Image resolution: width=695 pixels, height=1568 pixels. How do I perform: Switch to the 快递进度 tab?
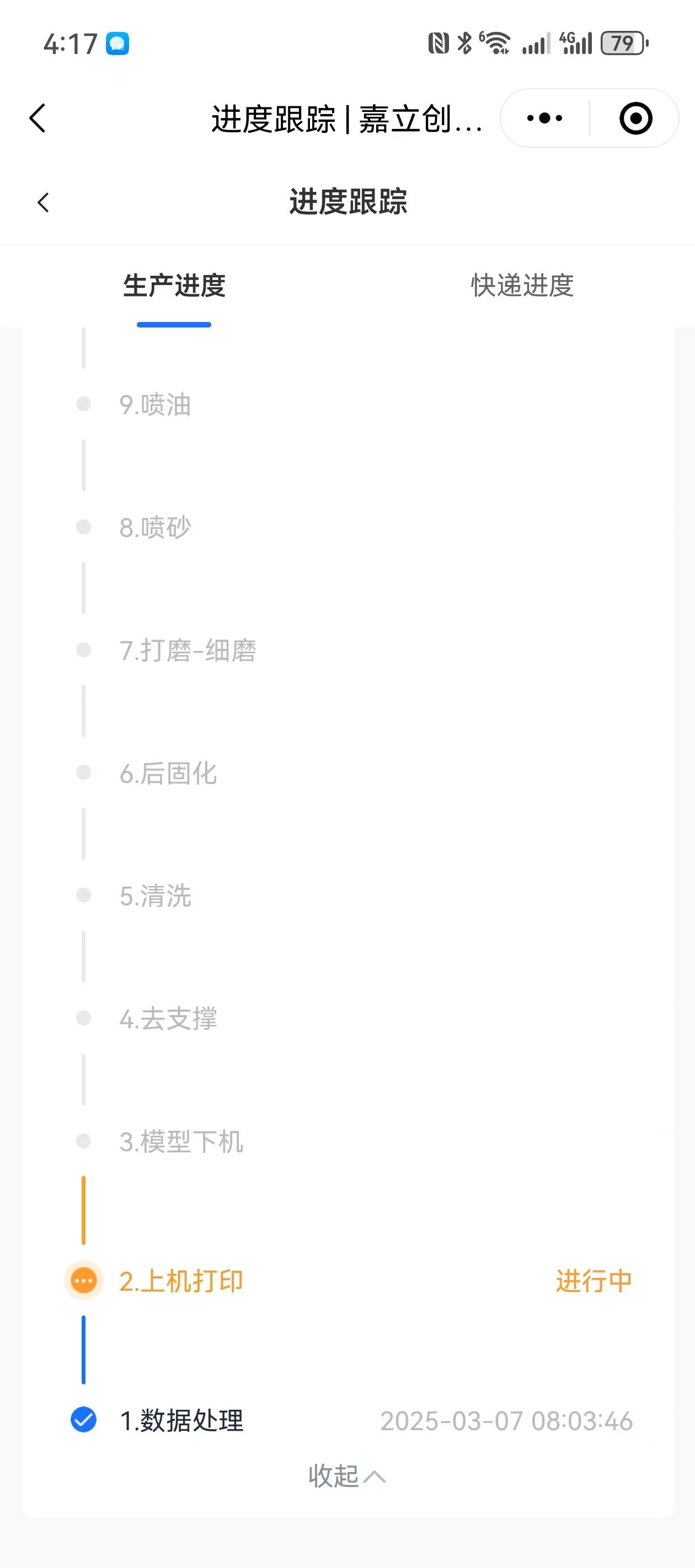(522, 286)
